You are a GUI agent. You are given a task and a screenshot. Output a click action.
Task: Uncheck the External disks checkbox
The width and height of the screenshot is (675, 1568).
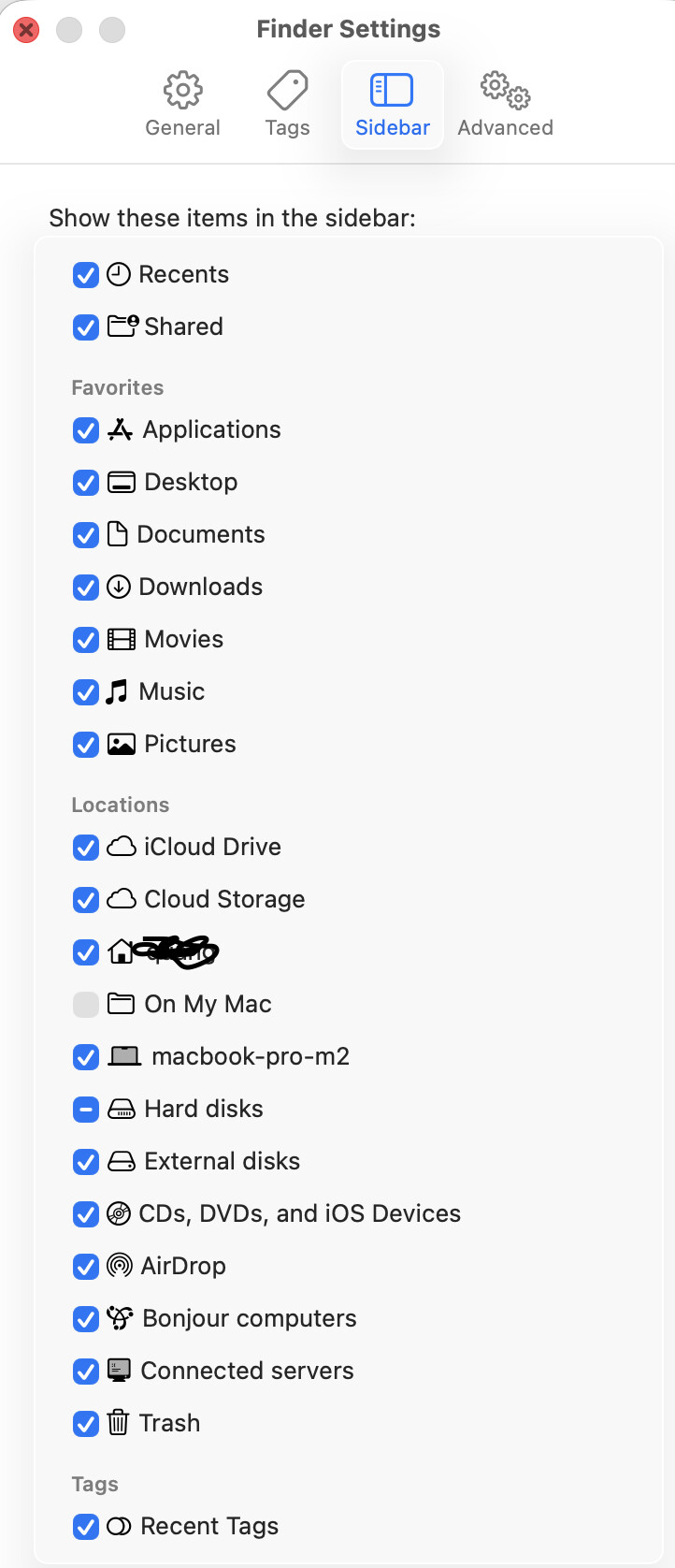tap(86, 1162)
